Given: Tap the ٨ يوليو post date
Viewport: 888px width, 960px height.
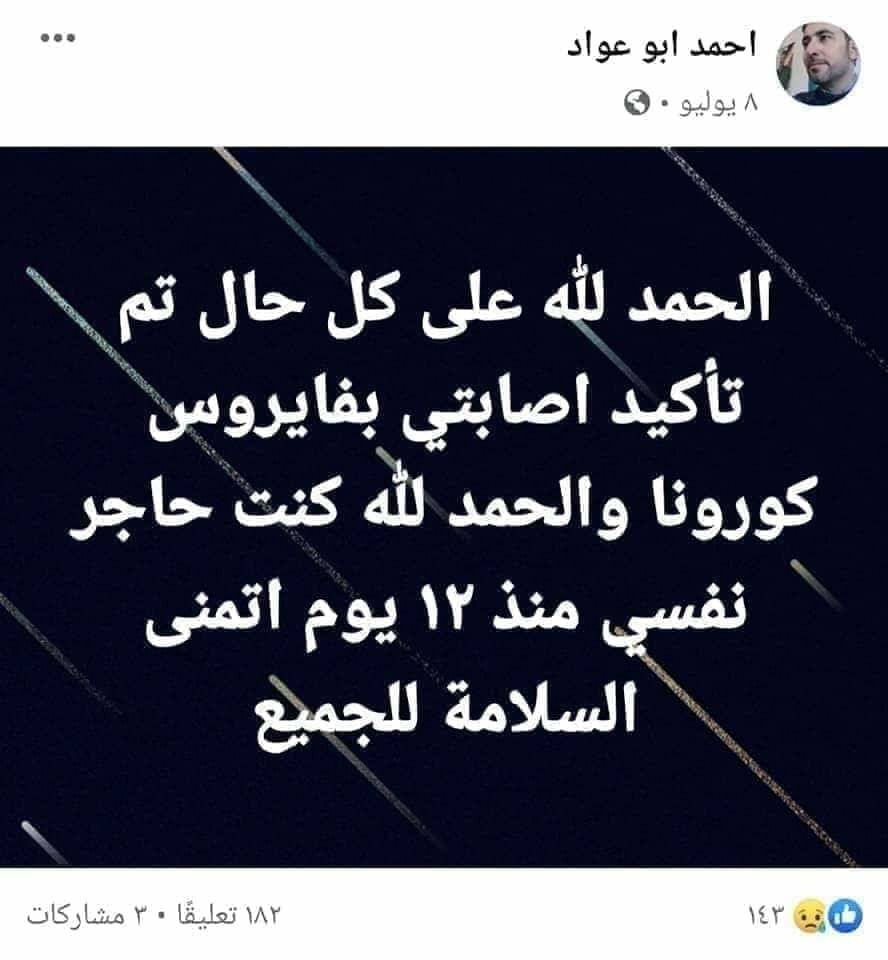Looking at the screenshot, I should pyautogui.click(x=719, y=104).
